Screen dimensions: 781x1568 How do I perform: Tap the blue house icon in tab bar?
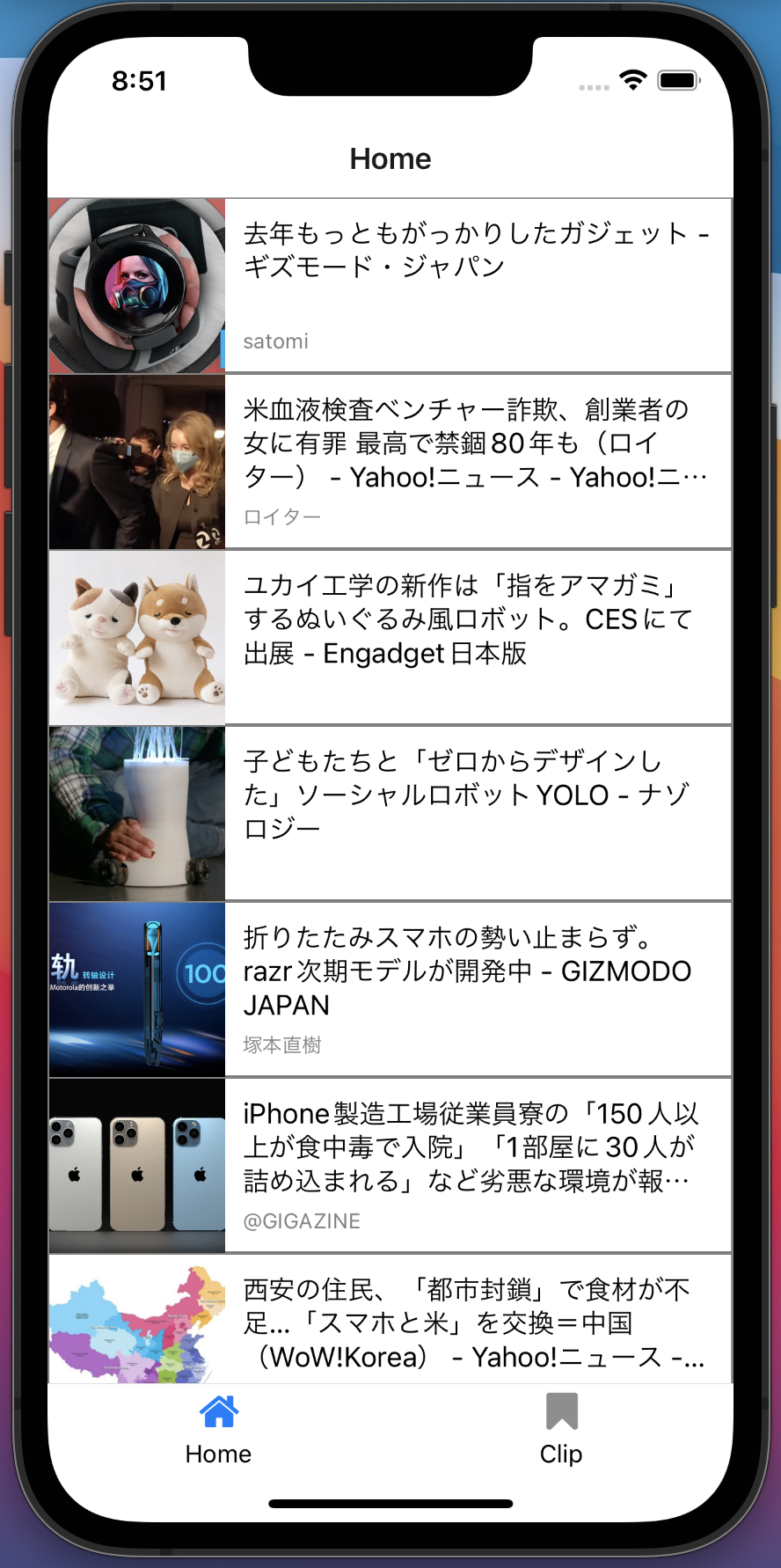tap(218, 1411)
